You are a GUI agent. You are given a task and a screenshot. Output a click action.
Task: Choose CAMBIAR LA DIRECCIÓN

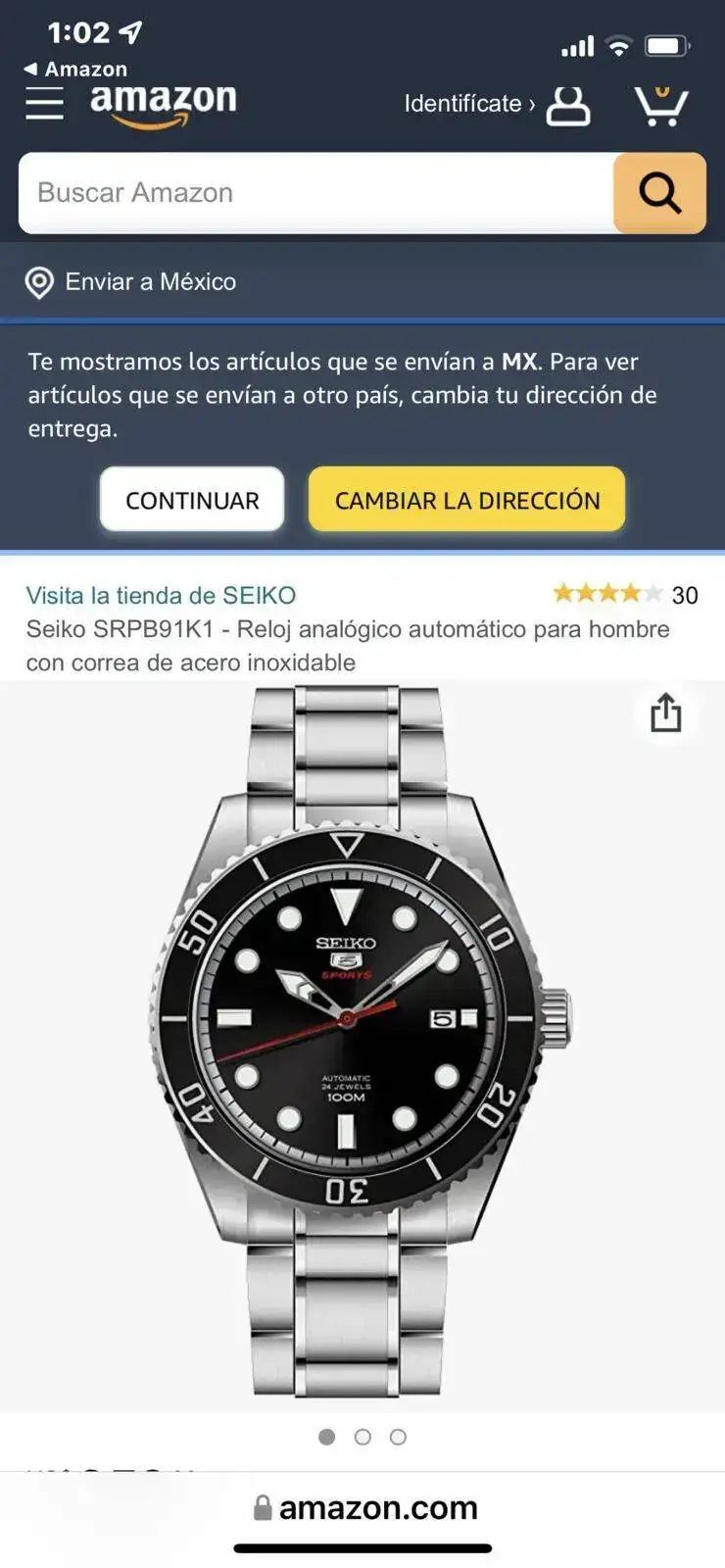point(467,500)
